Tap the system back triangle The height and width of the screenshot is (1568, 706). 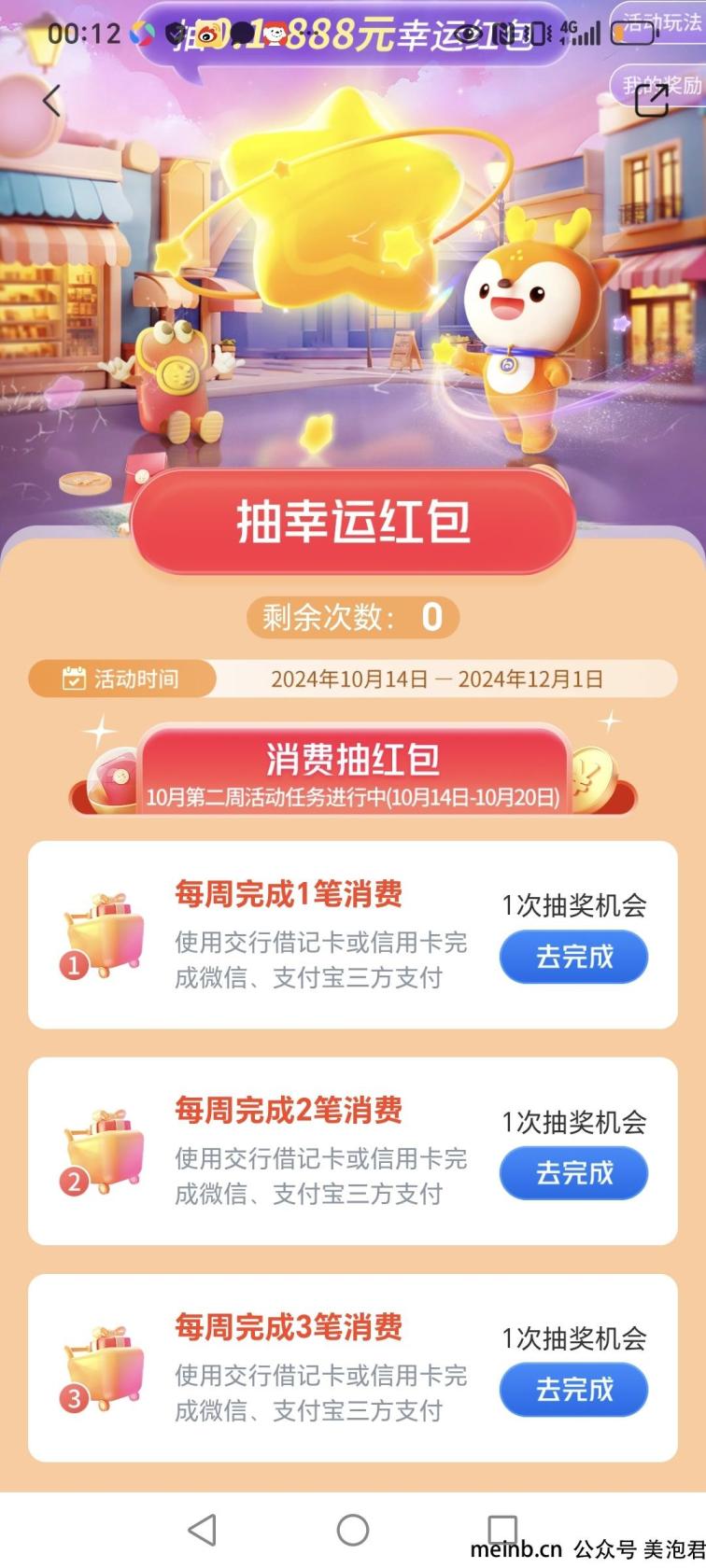point(202,1530)
